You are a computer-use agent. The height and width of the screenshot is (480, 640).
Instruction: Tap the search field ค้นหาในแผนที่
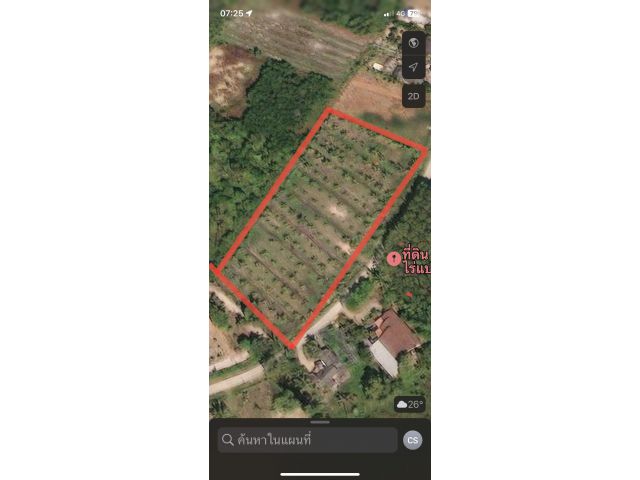[x=308, y=440]
